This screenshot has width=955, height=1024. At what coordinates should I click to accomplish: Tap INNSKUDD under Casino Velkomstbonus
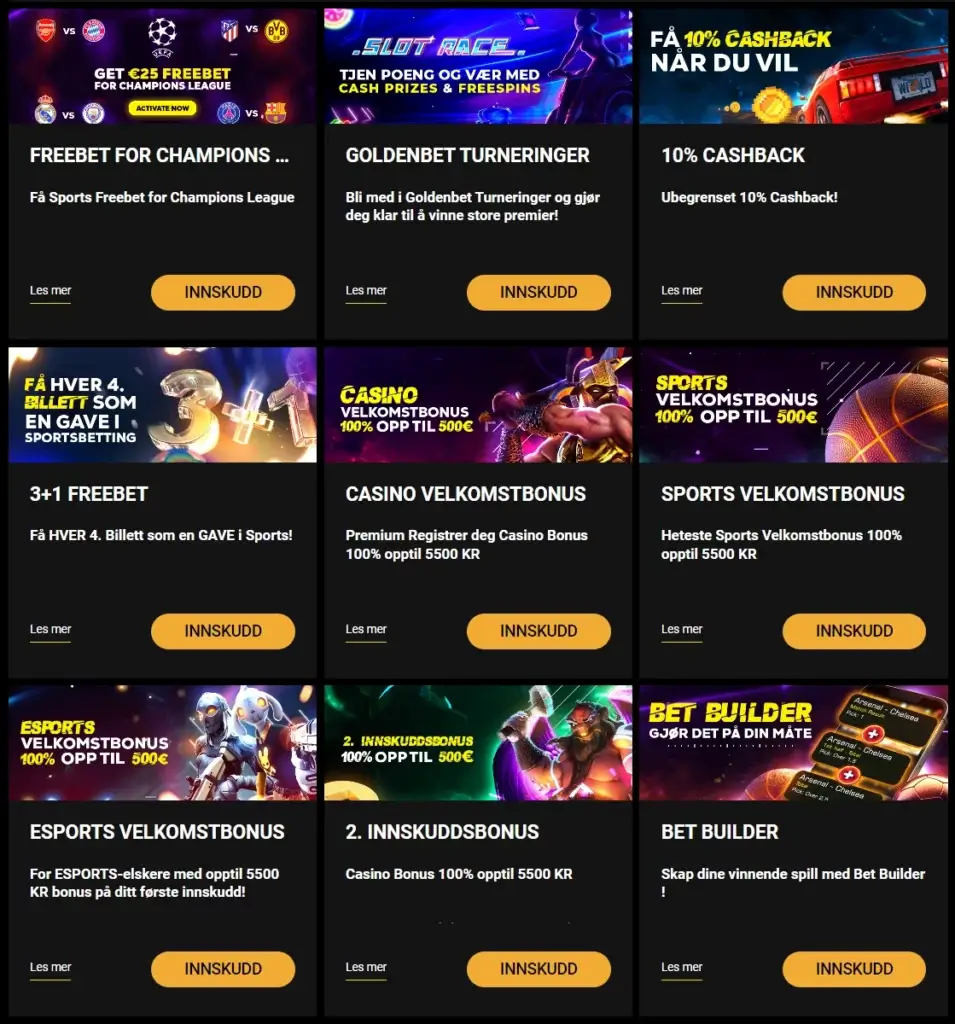pos(538,631)
